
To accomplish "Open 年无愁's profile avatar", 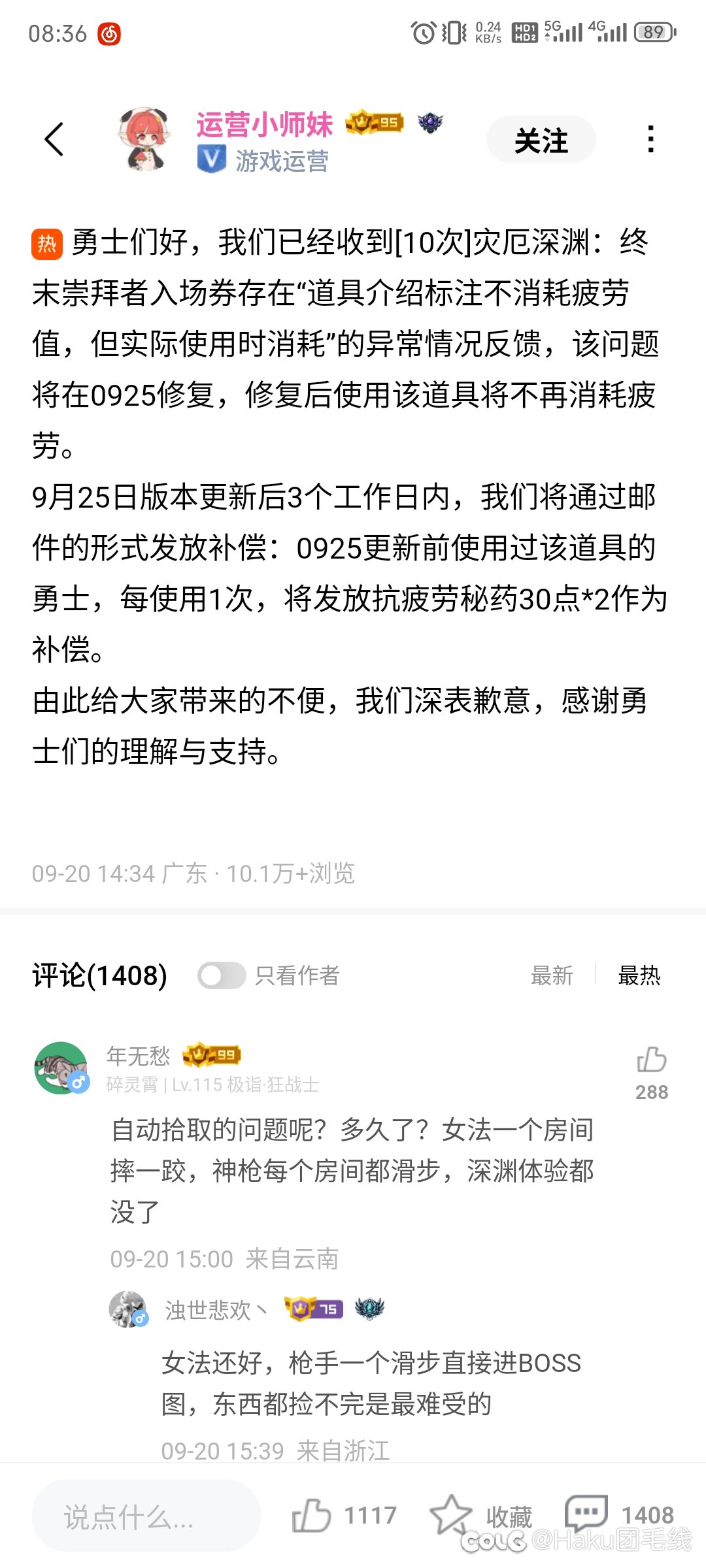I will click(61, 1068).
